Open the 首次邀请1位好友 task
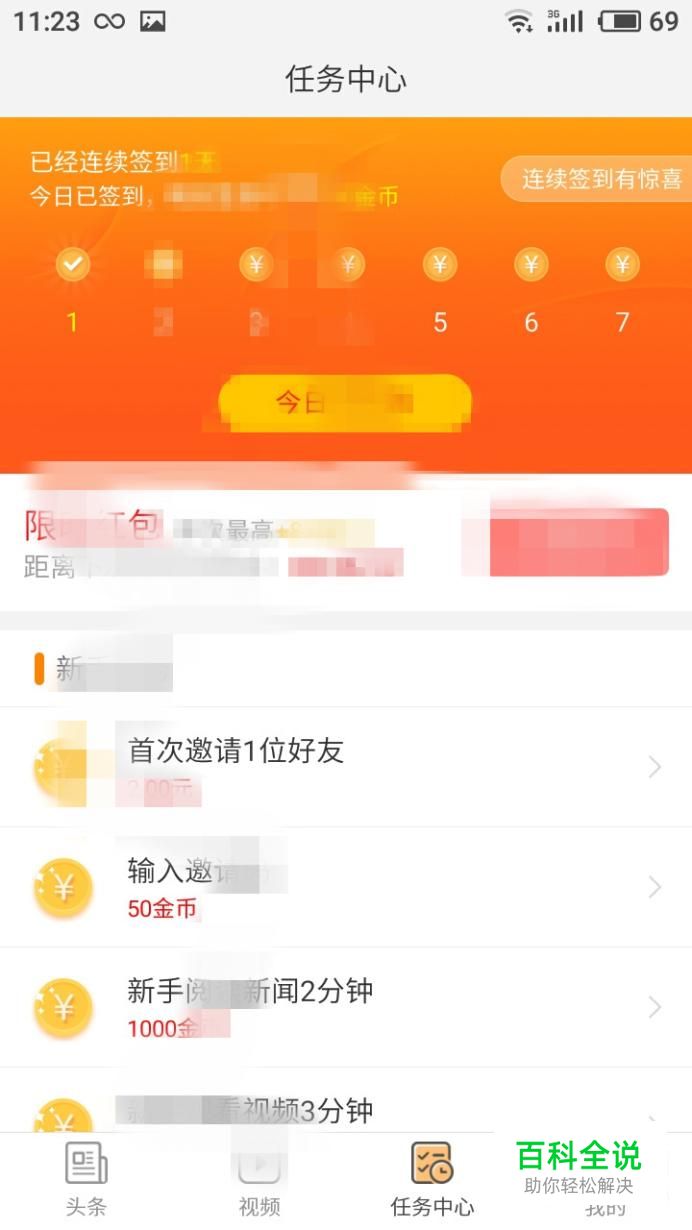The image size is (692, 1230). point(346,767)
